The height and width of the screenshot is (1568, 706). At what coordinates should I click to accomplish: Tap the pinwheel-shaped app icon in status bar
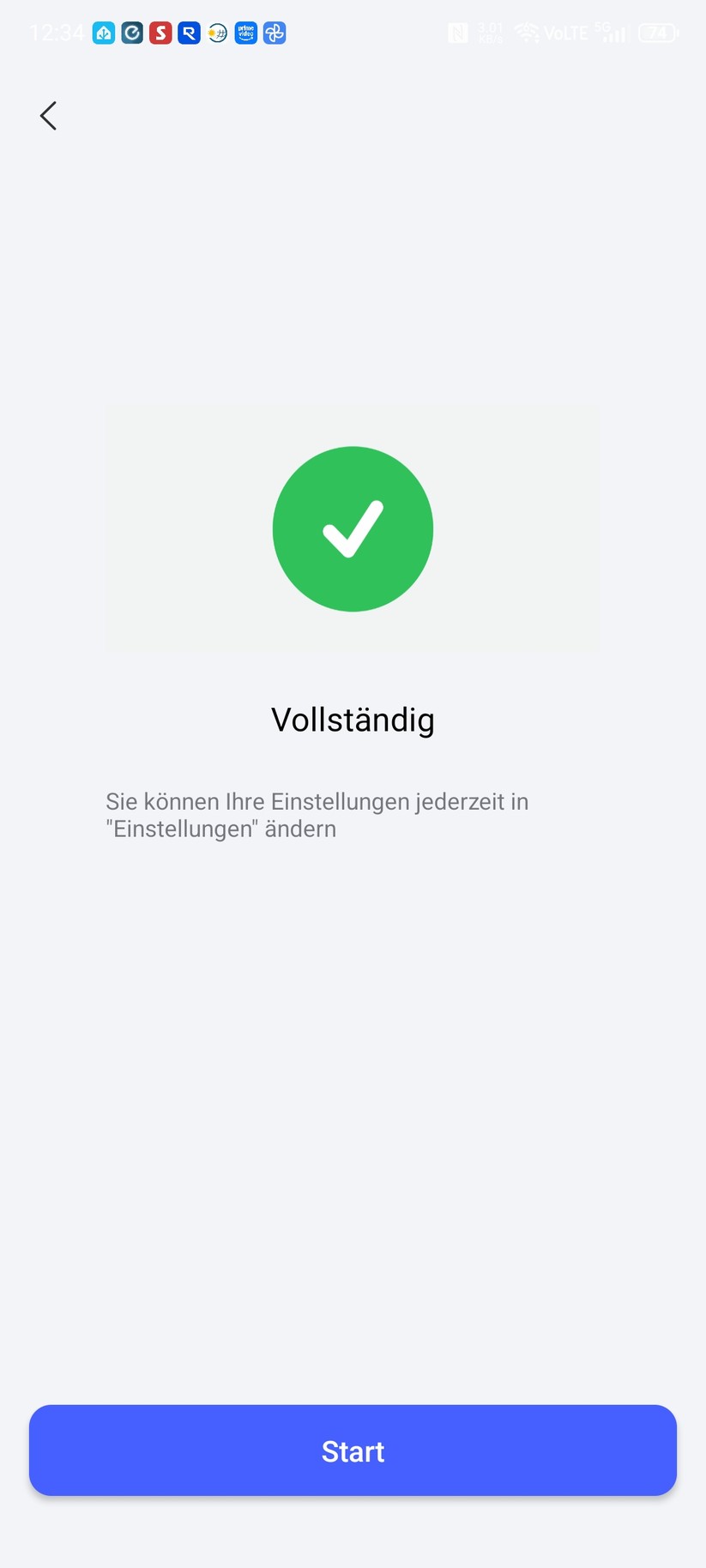coord(274,33)
